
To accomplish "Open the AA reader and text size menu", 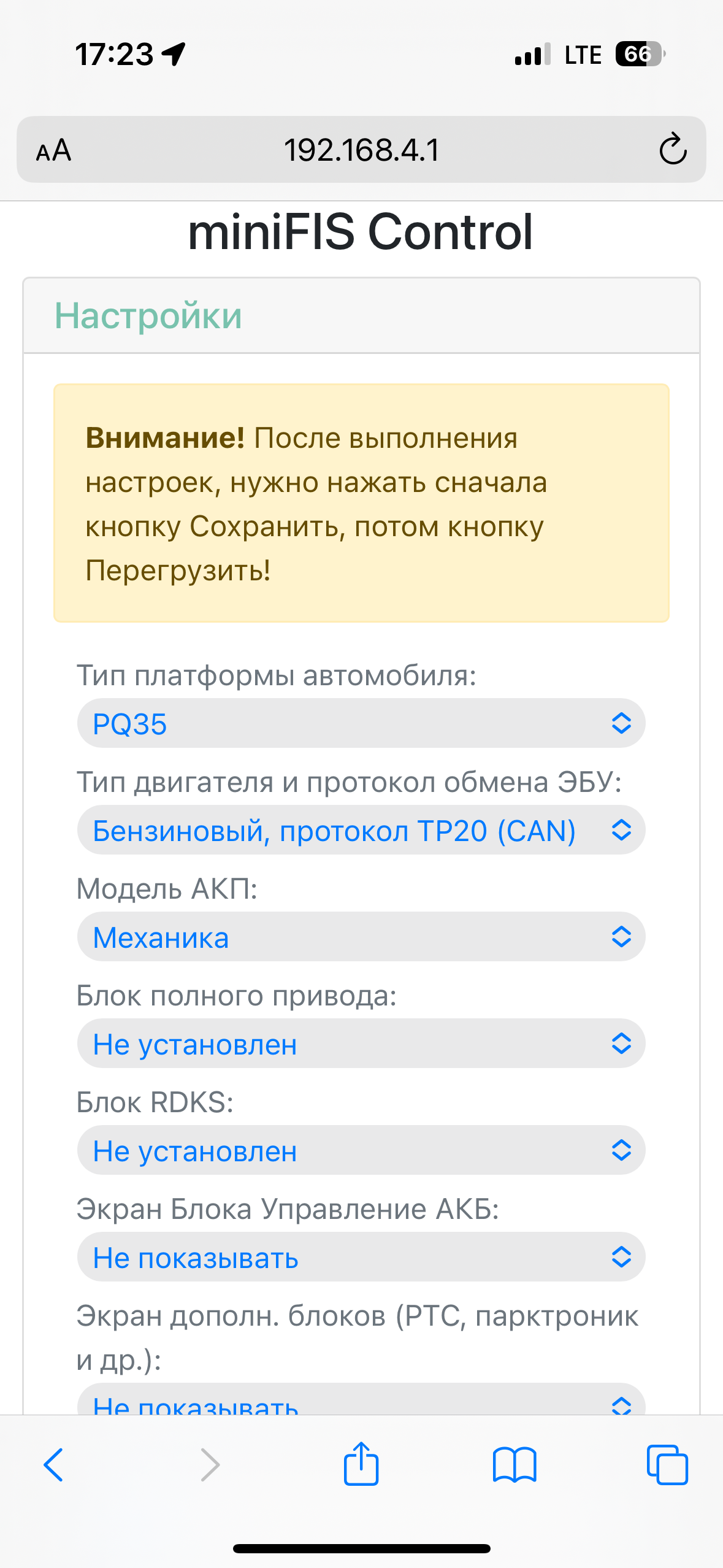I will pyautogui.click(x=54, y=150).
